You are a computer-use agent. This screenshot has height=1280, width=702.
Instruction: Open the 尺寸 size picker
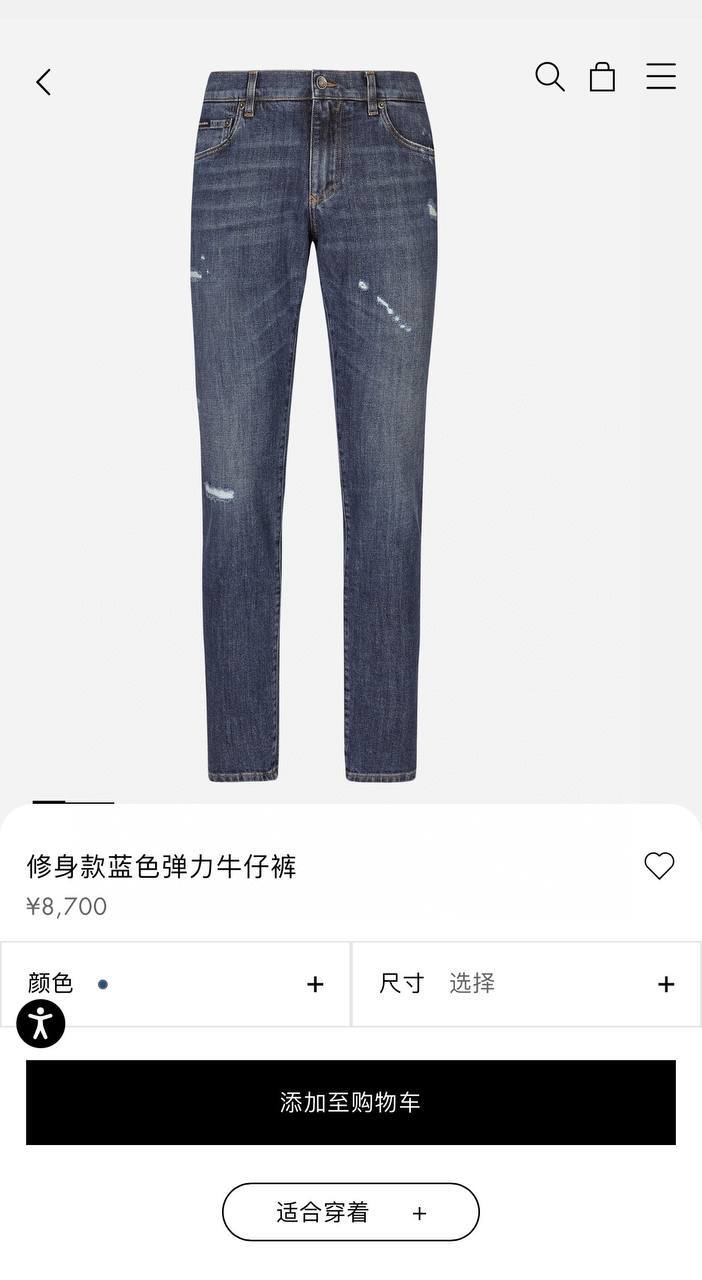(x=526, y=984)
